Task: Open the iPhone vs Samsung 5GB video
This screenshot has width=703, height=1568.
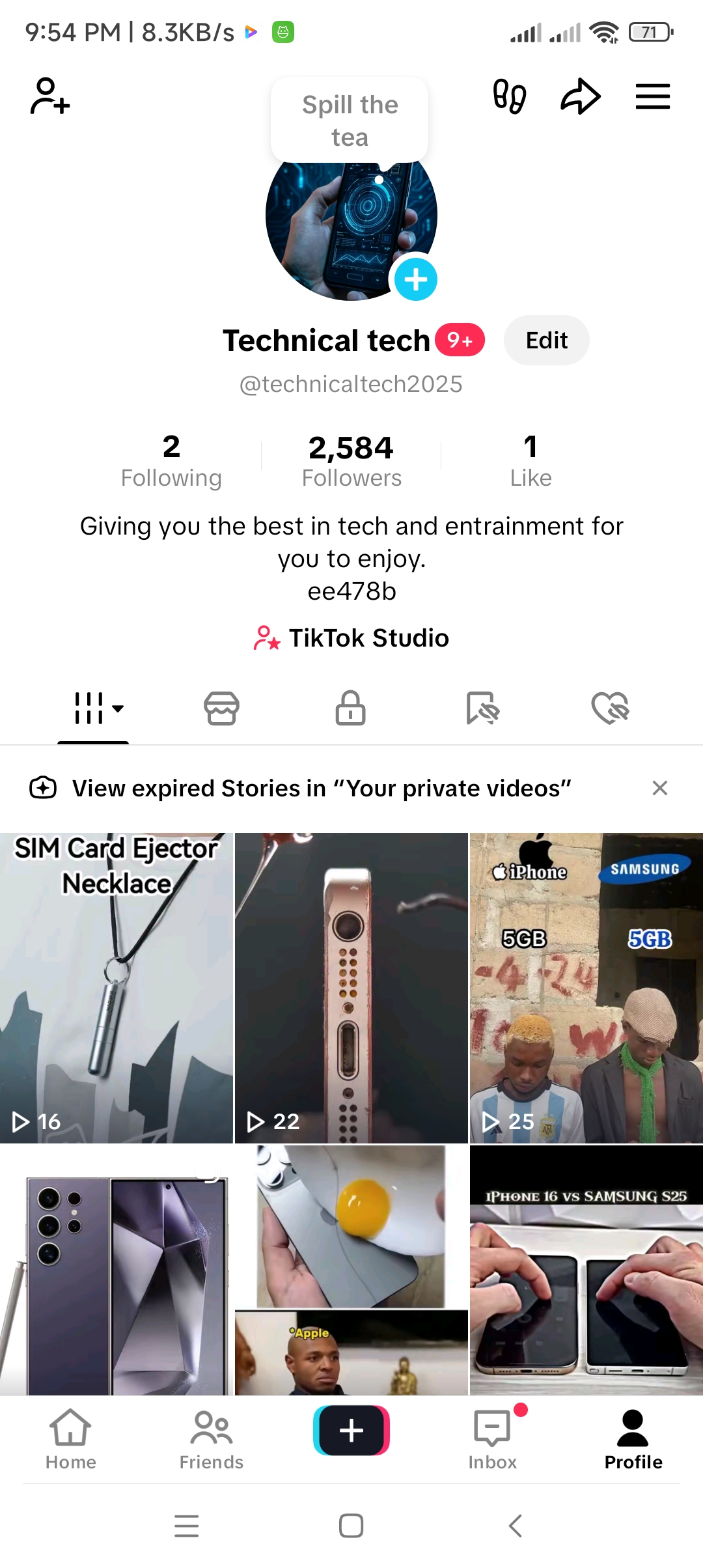Action: (586, 987)
